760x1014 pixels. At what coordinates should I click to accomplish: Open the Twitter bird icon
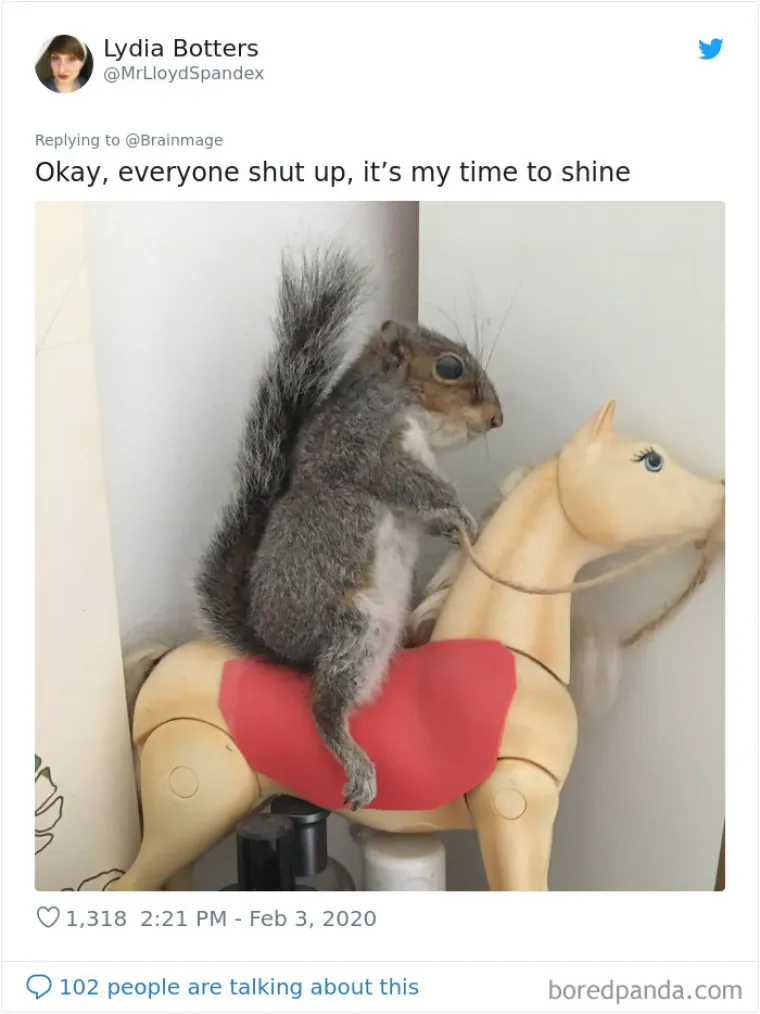(x=711, y=49)
